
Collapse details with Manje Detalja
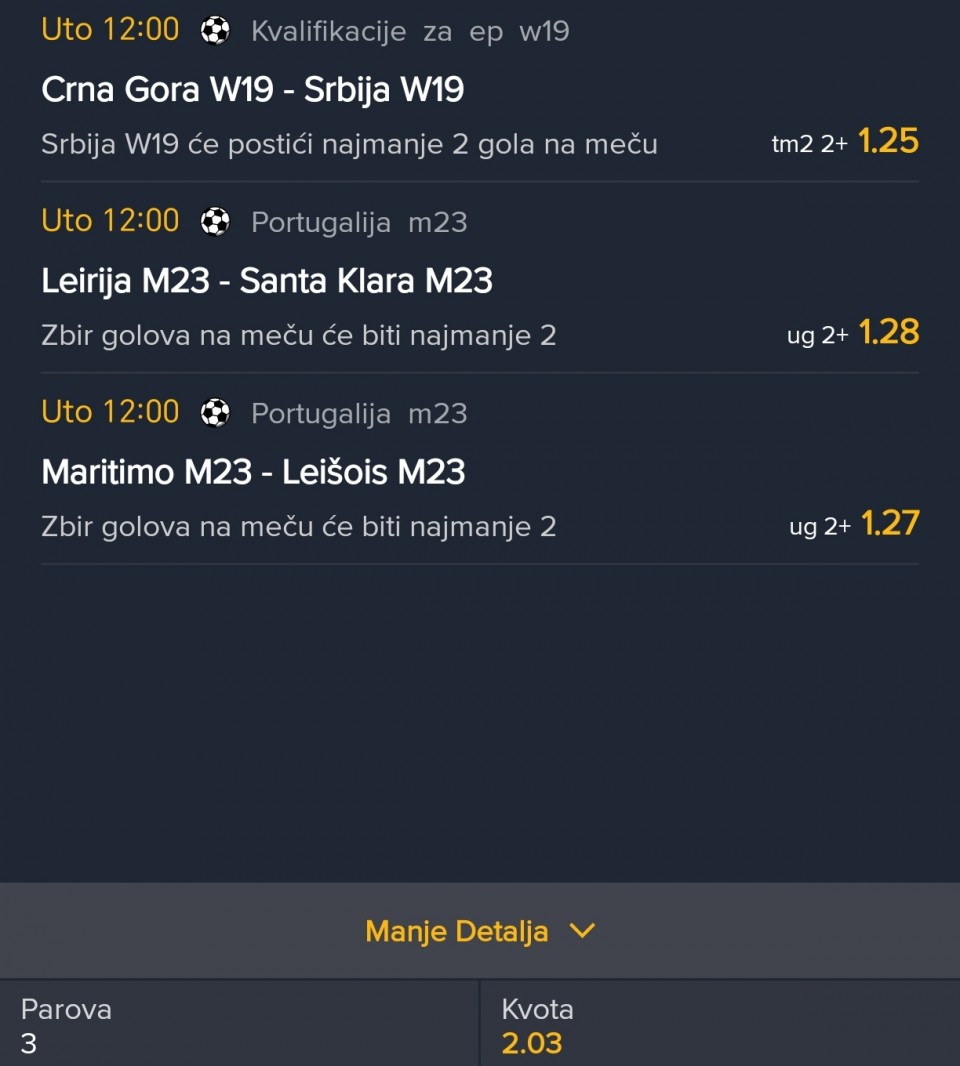pos(480,931)
